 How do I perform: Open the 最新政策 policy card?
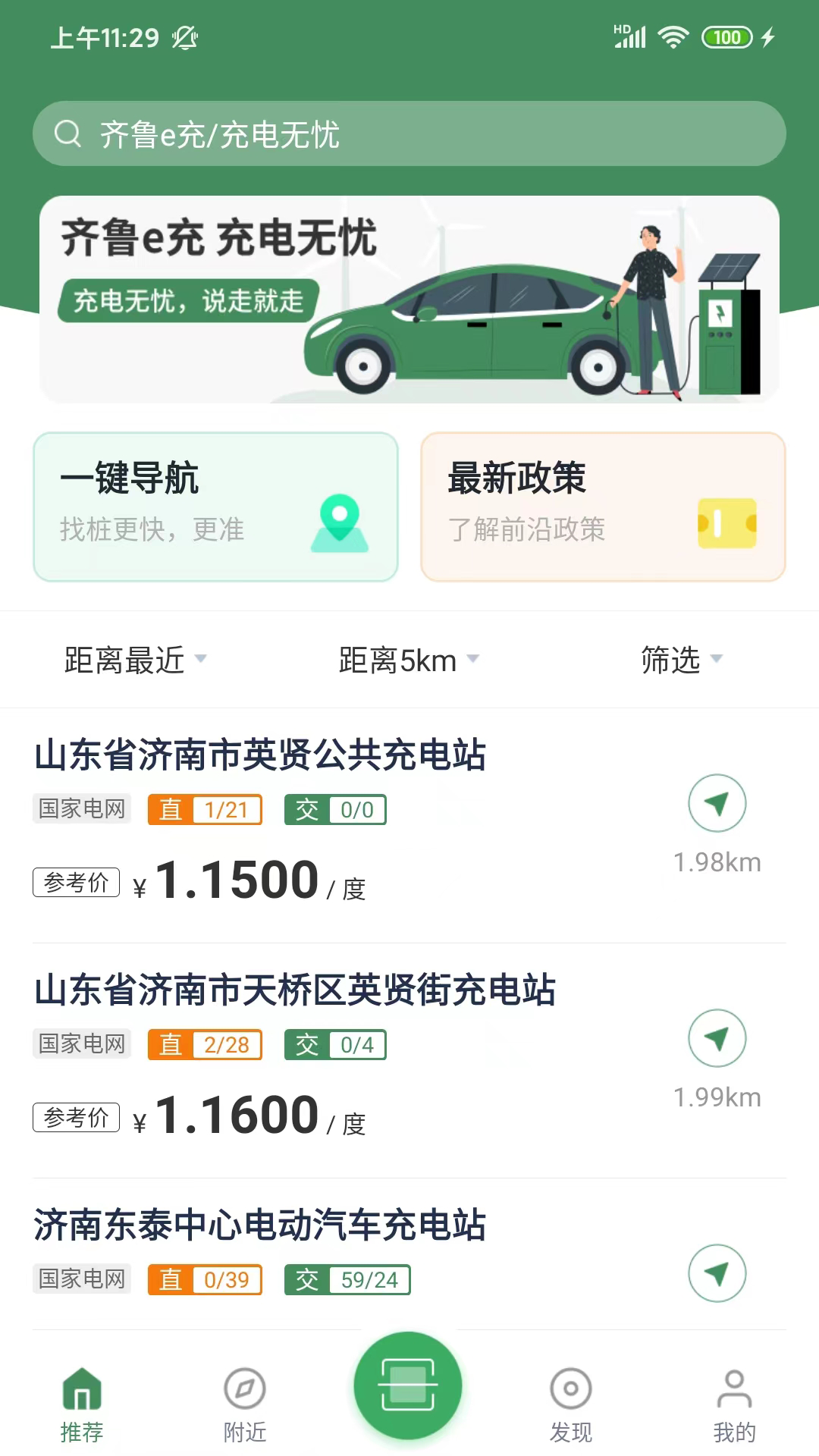[x=603, y=504]
